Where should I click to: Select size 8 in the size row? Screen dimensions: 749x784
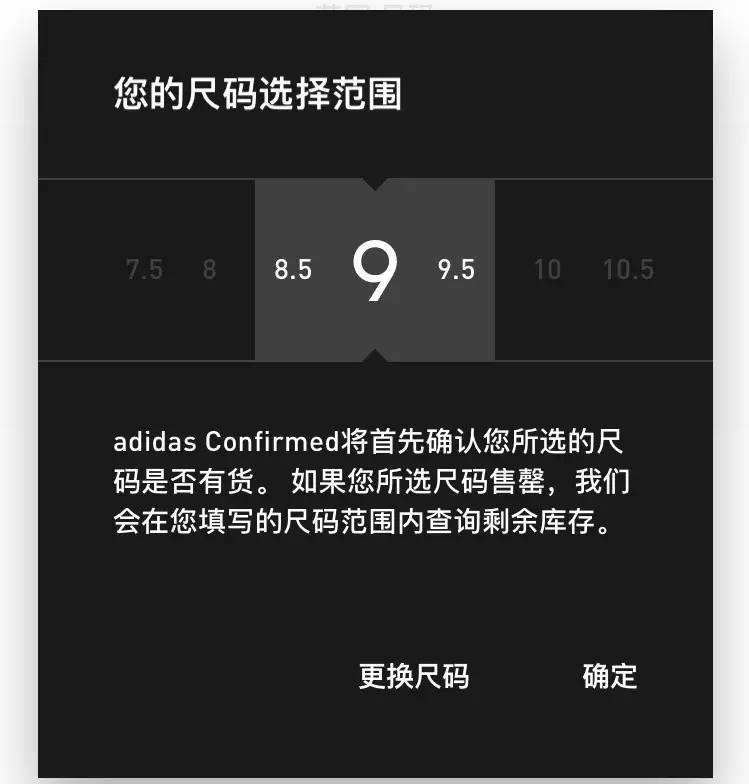pos(210,270)
